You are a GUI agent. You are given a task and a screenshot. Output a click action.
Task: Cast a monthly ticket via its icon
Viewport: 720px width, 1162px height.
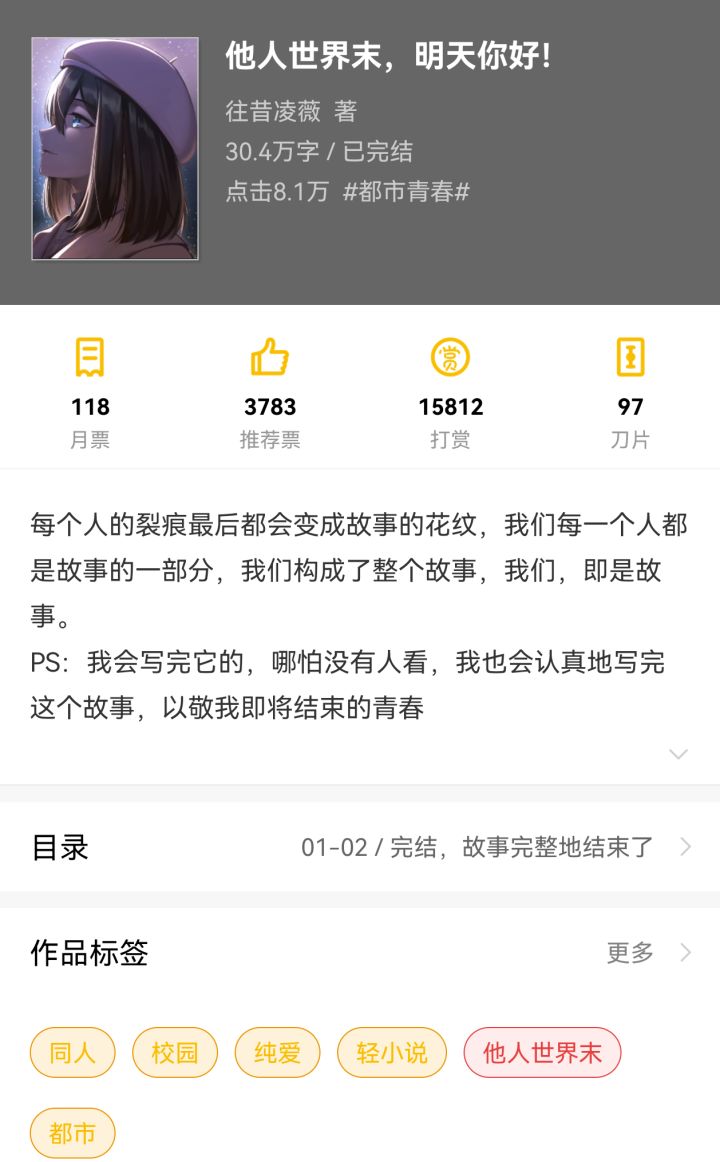[x=92, y=358]
